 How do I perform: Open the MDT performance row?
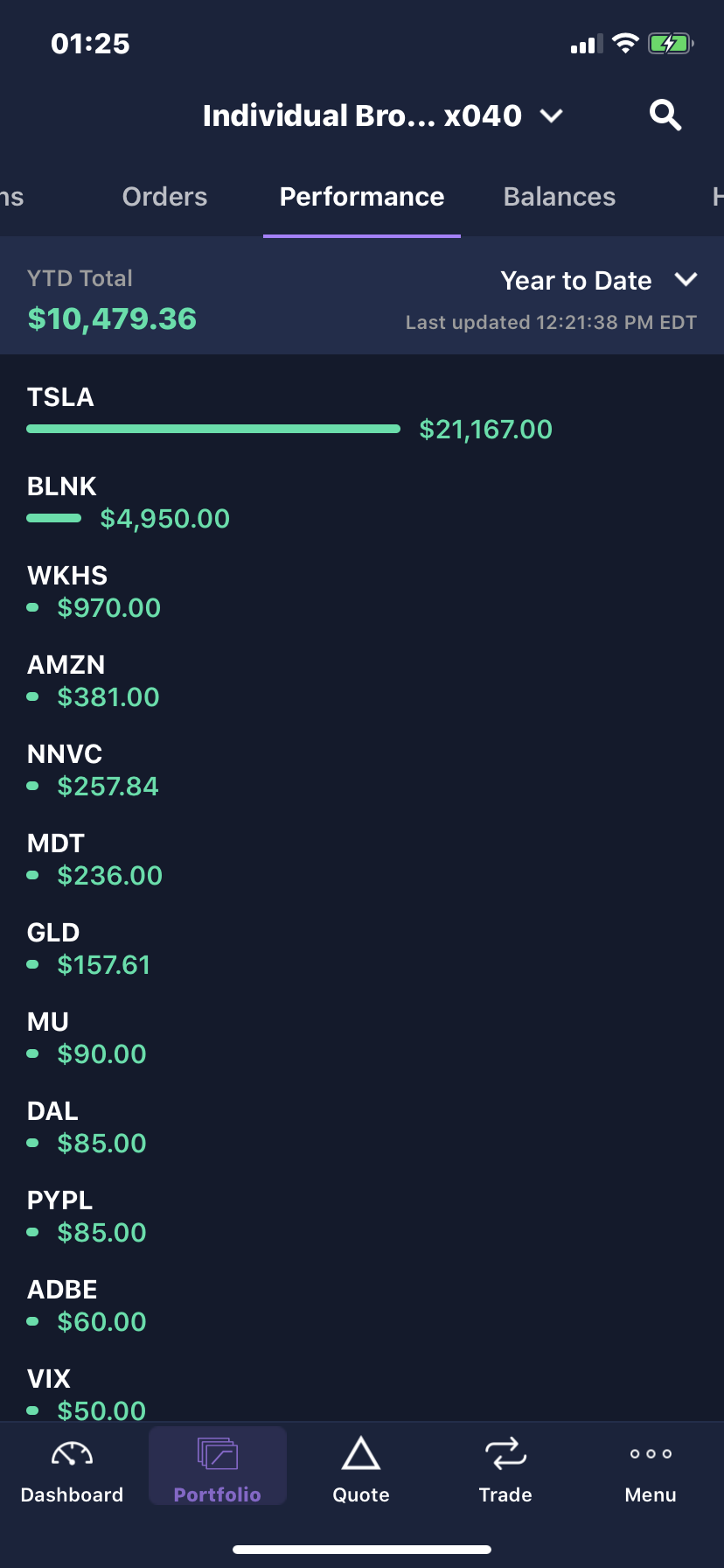(94, 860)
